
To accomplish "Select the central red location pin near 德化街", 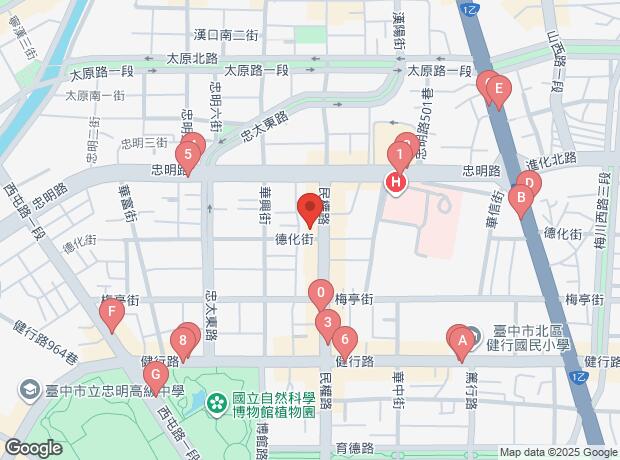I will (x=310, y=210).
